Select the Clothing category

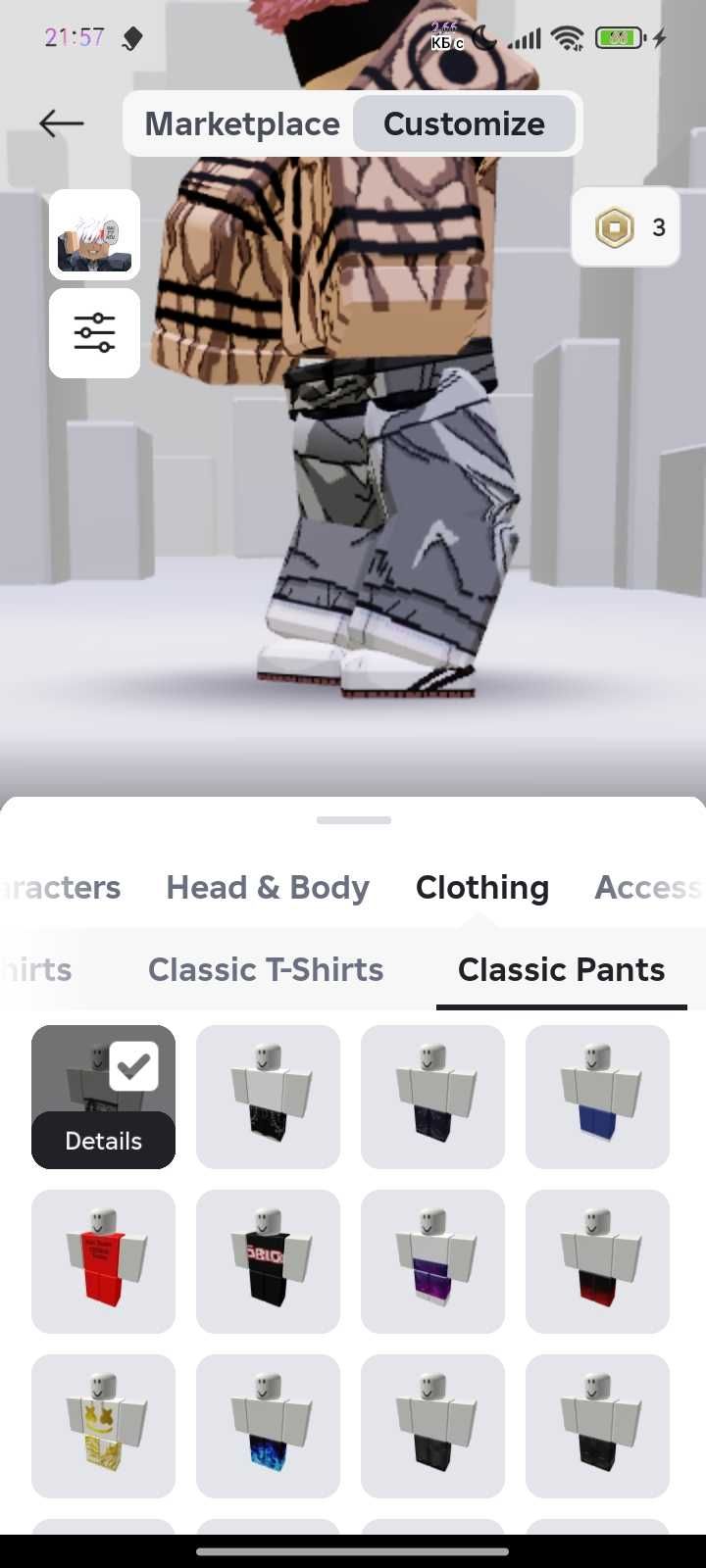481,887
